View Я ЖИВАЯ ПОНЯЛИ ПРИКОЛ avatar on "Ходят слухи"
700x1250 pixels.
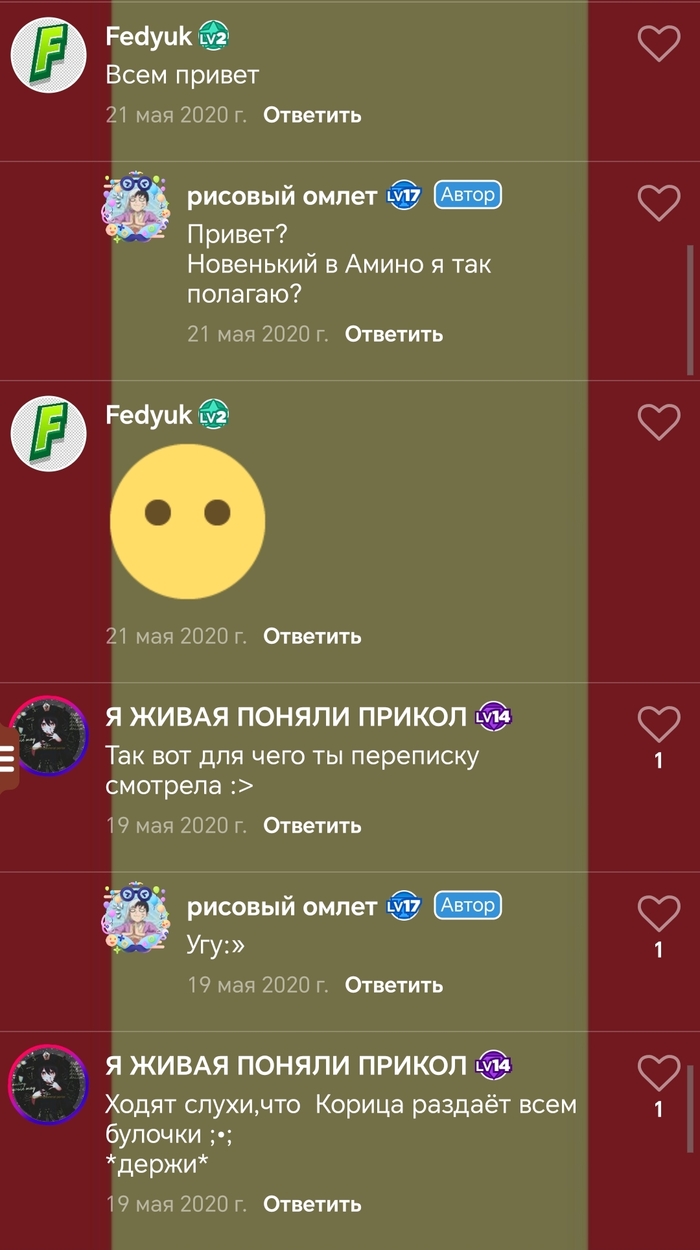(48, 1083)
